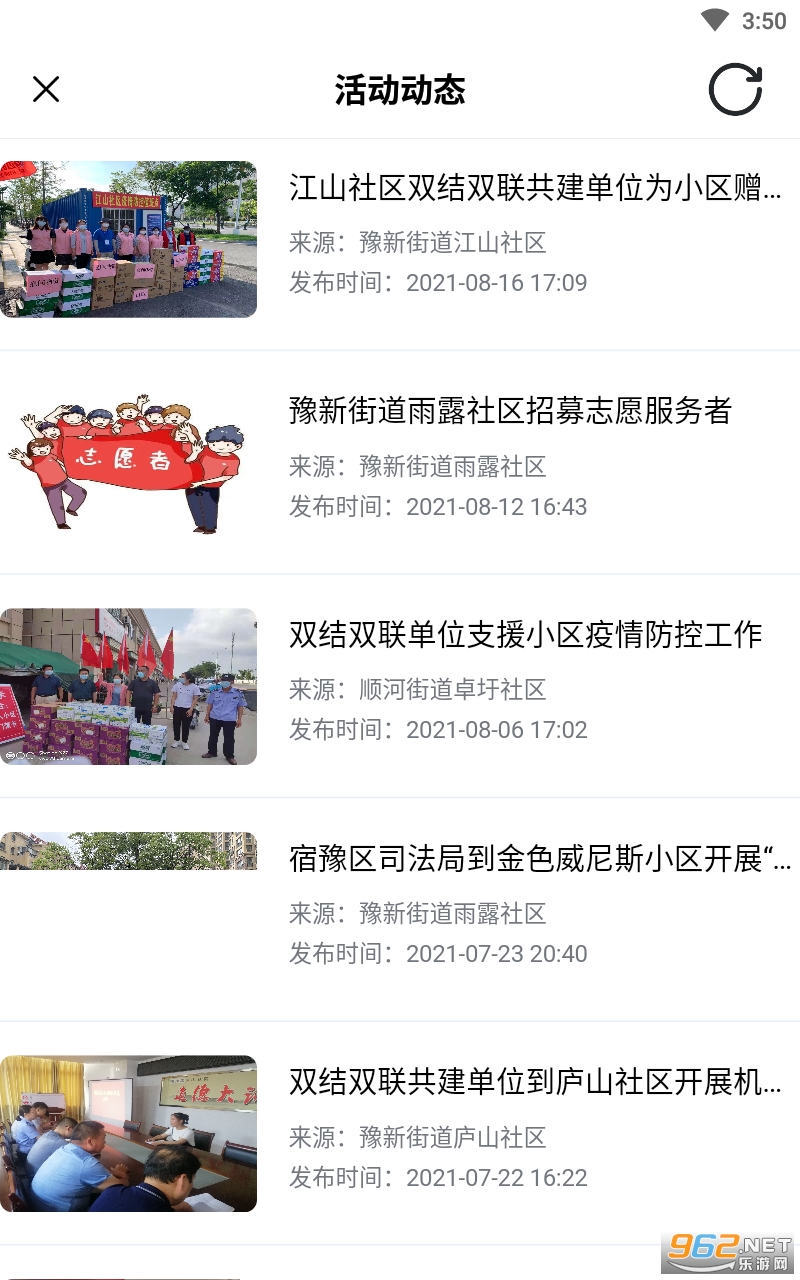Open 豫新街道雨露社区招募志愿服务者 article
The height and width of the screenshot is (1280, 800).
coord(510,411)
